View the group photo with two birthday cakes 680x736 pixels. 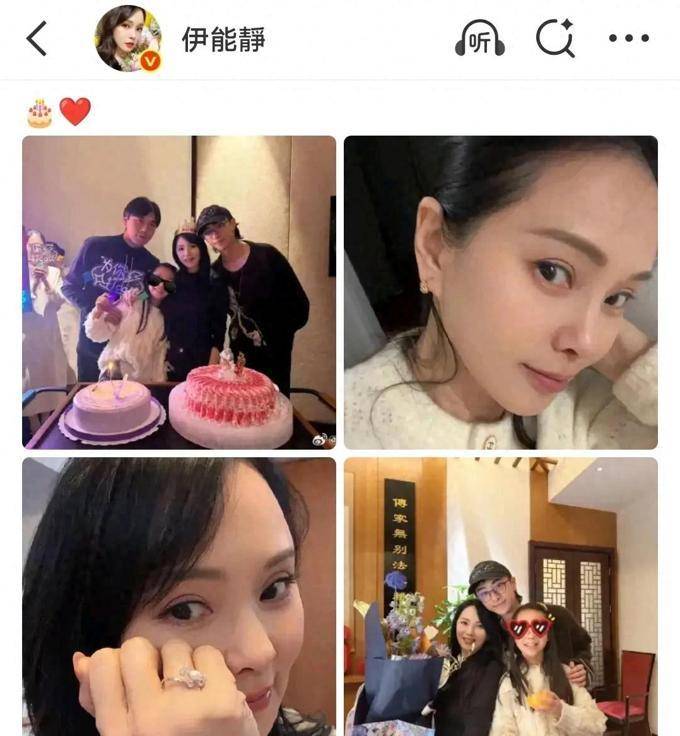pyautogui.click(x=180, y=291)
